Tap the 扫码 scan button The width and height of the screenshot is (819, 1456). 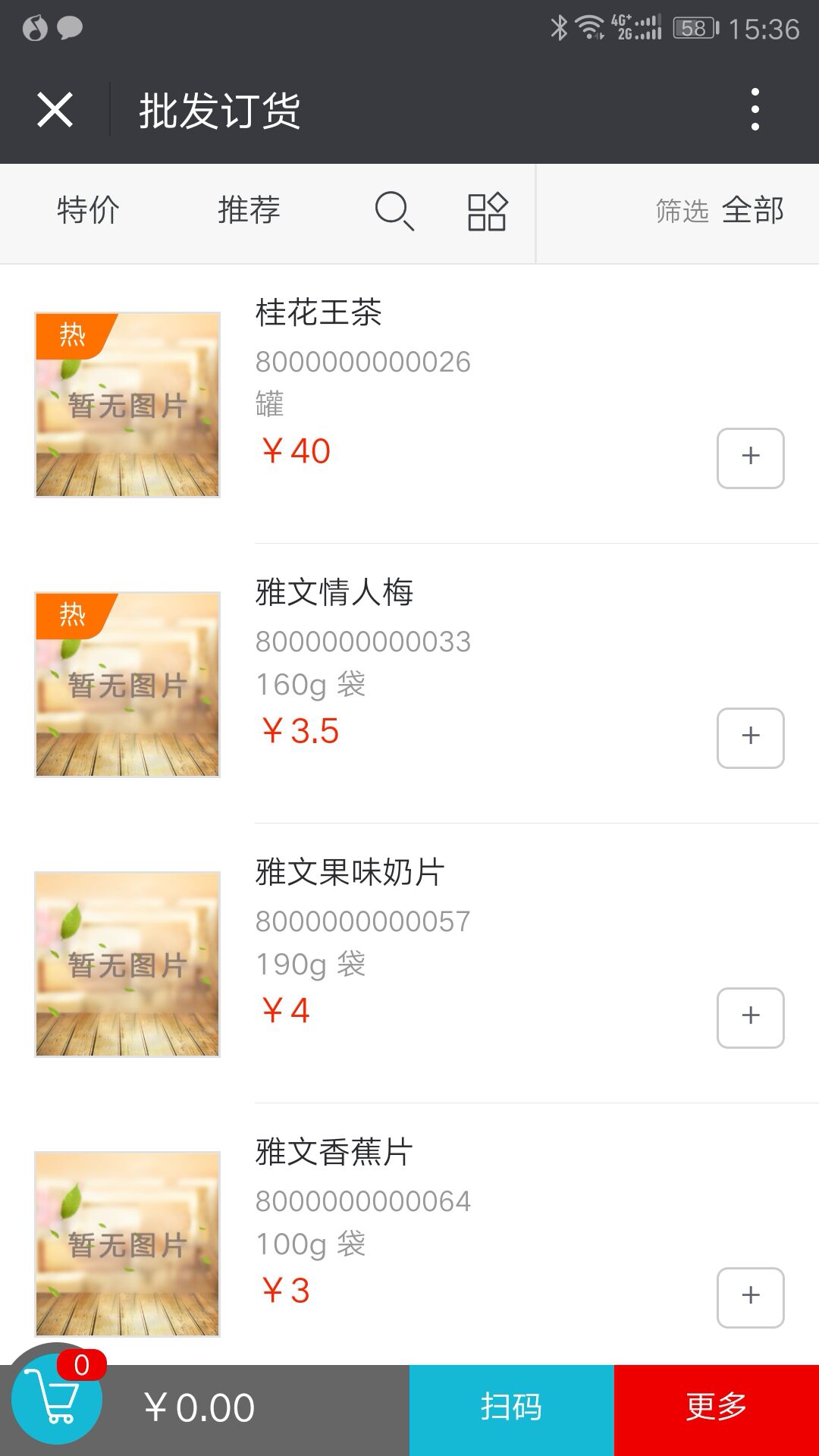coord(512,1408)
